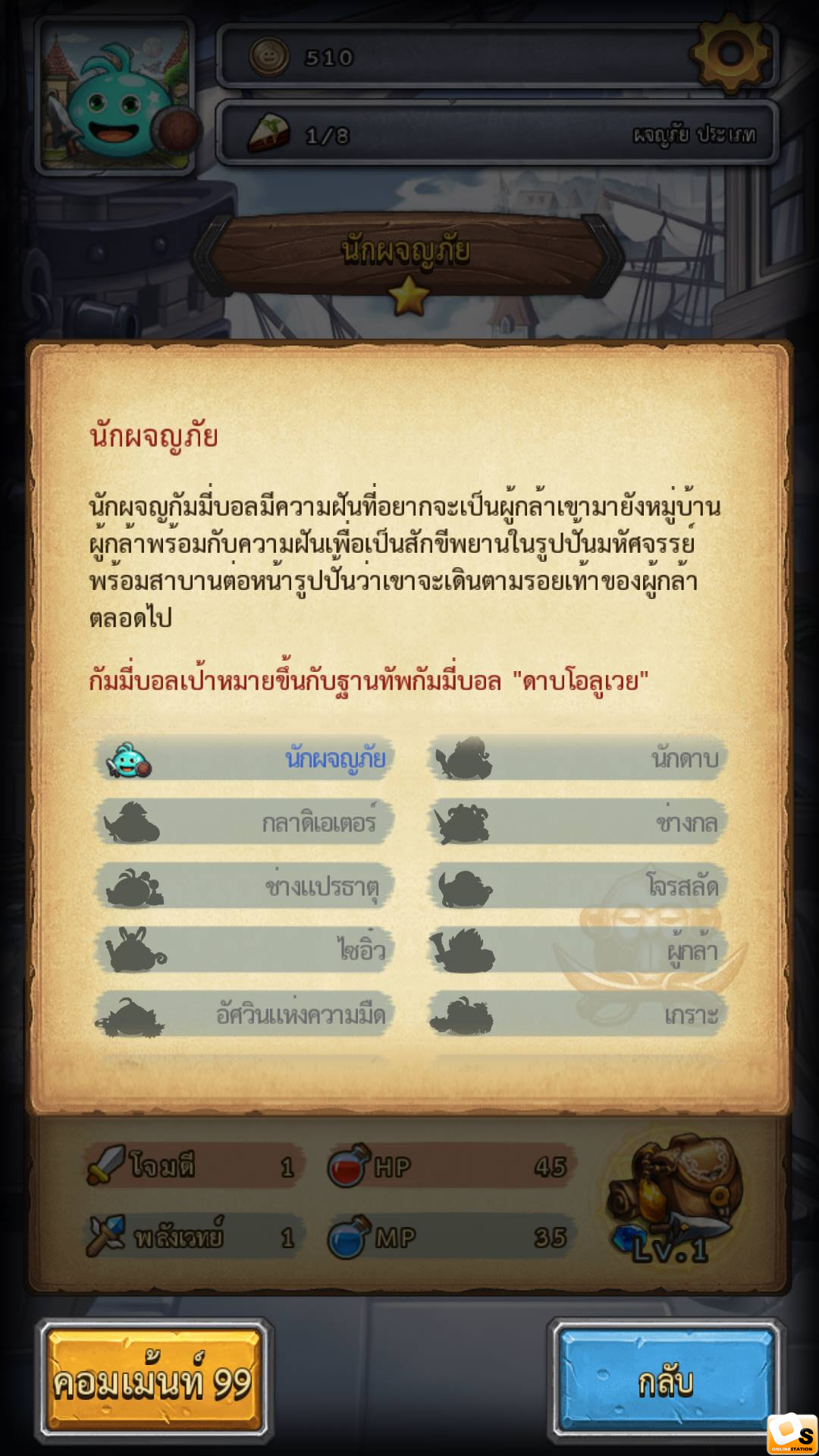Screen dimensions: 819x1456
Task: Choose the กลาดิเอเตอร์ class entry
Action: click(x=244, y=823)
